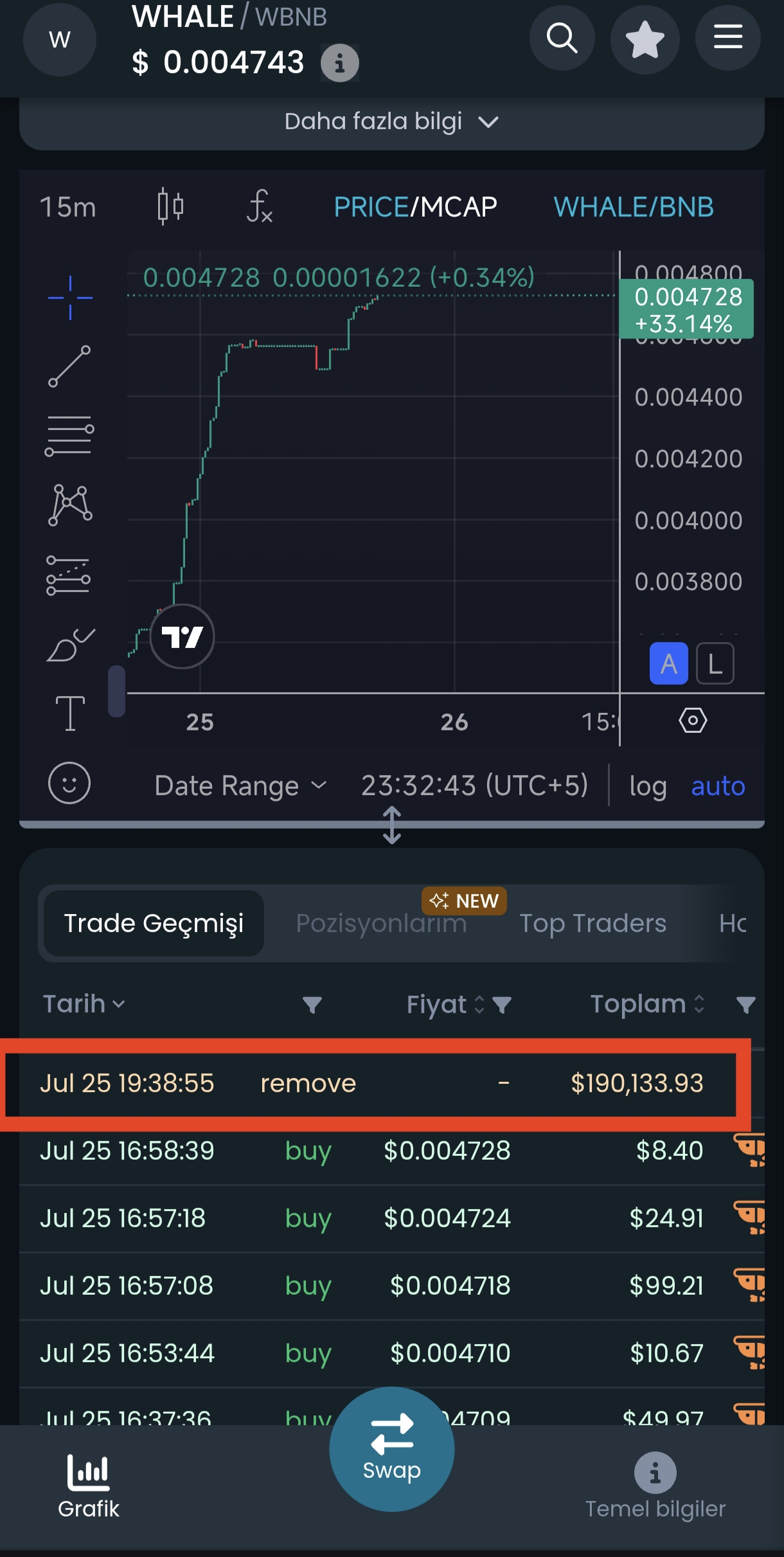Open the Tarih column dropdown

click(84, 1004)
